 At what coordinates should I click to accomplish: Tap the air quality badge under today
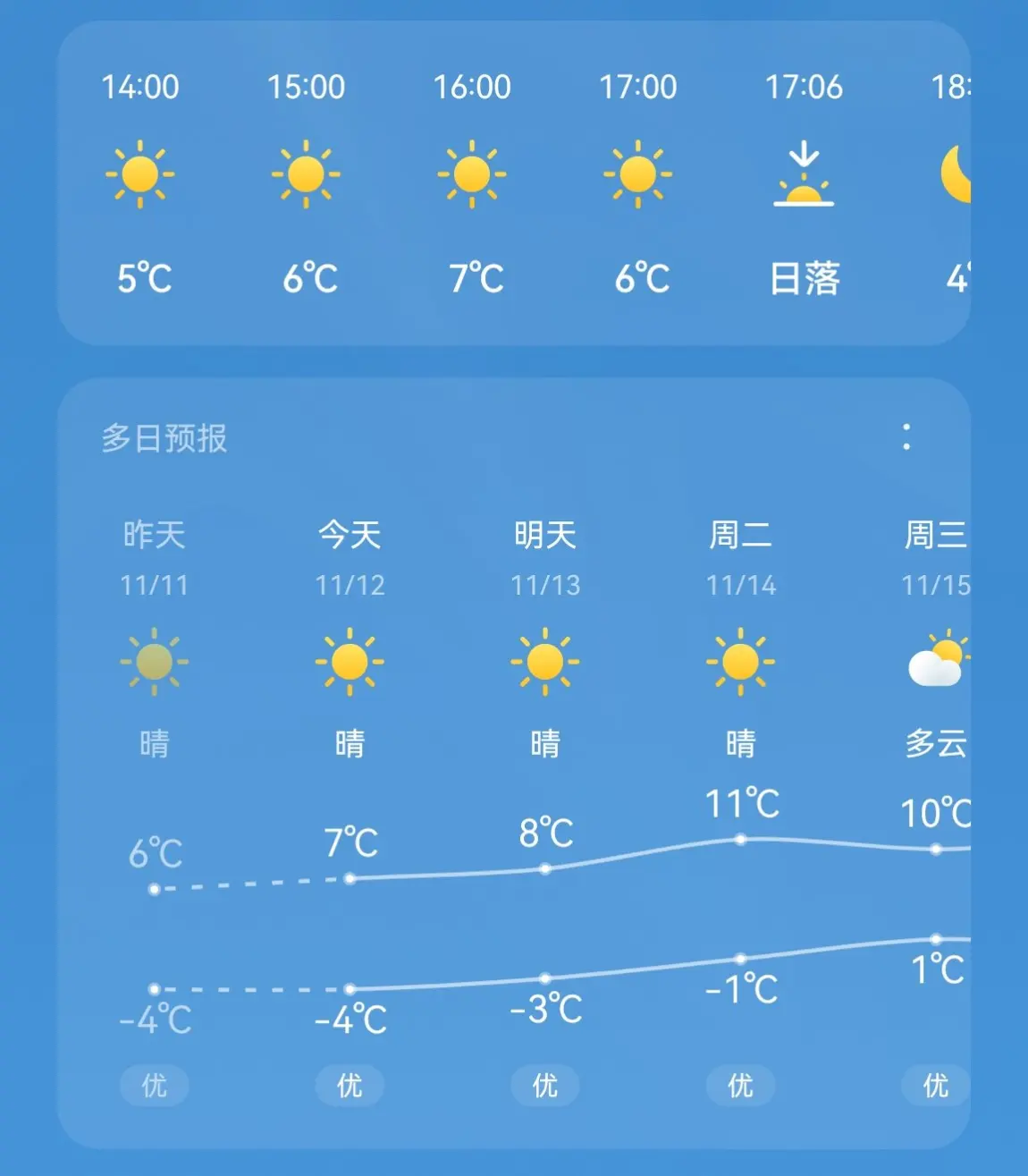click(x=350, y=1086)
